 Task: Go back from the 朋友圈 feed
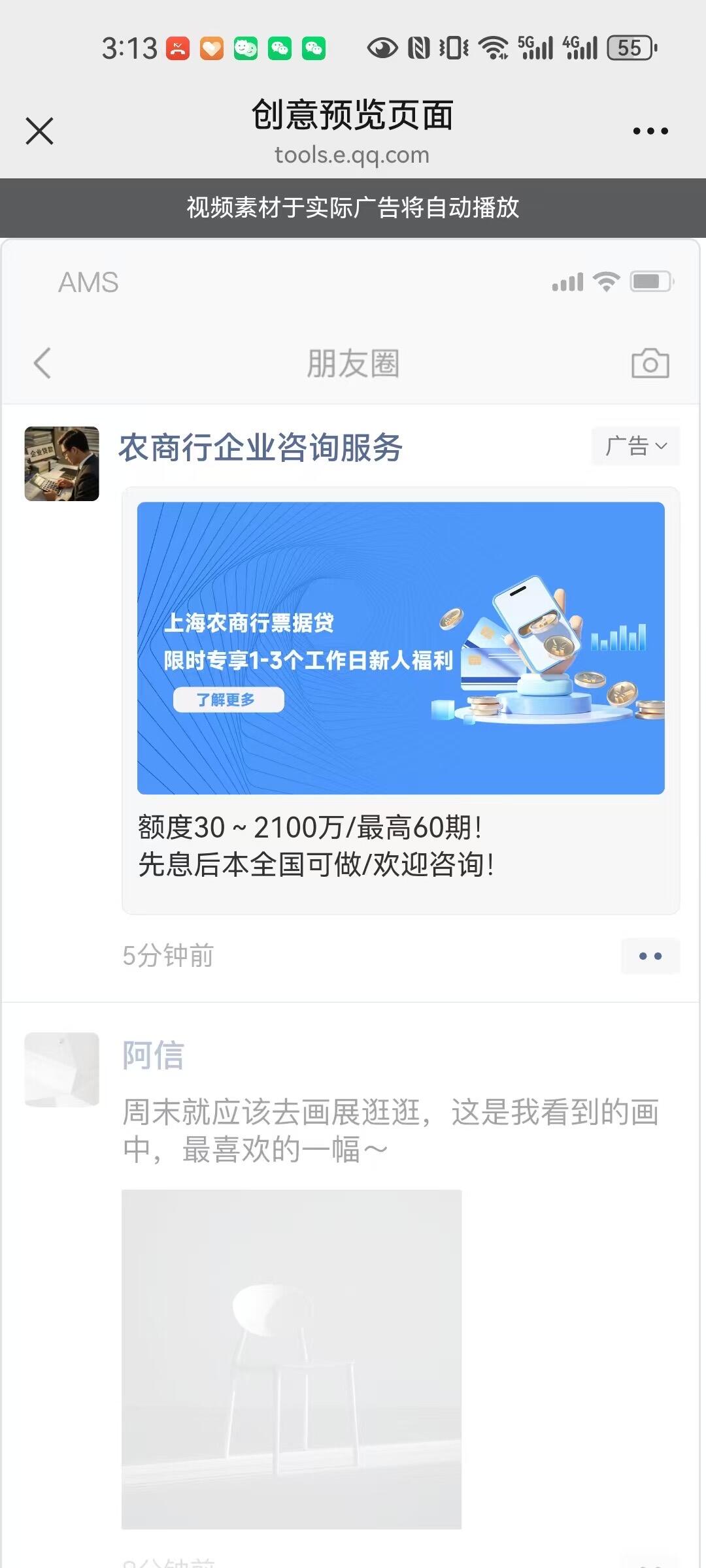42,363
